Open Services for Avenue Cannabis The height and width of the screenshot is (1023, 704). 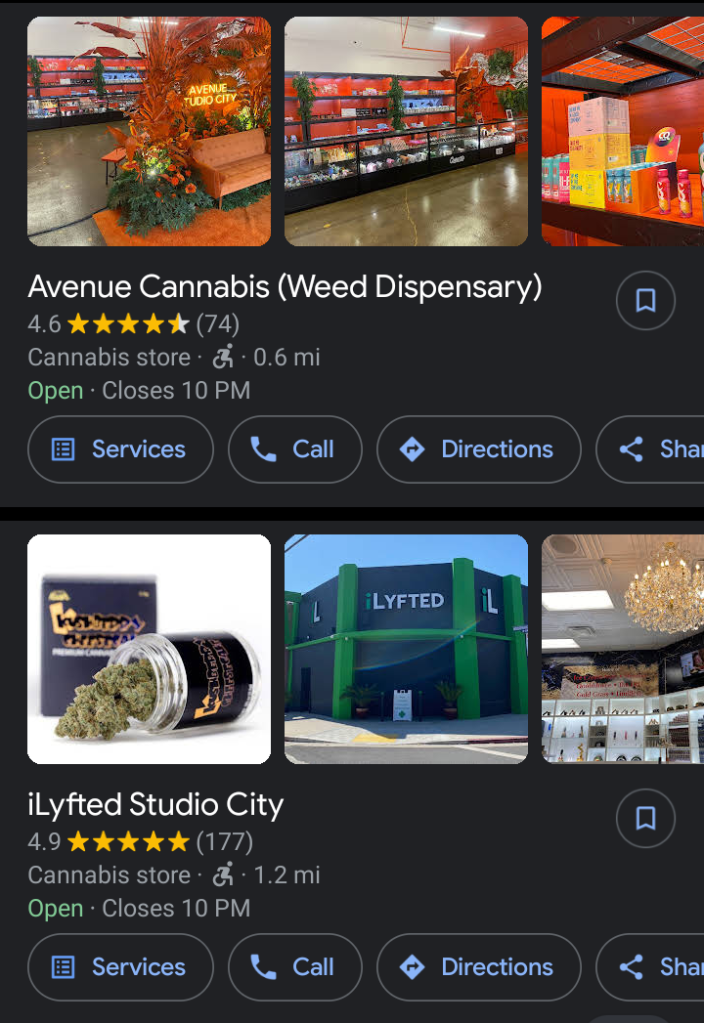120,450
